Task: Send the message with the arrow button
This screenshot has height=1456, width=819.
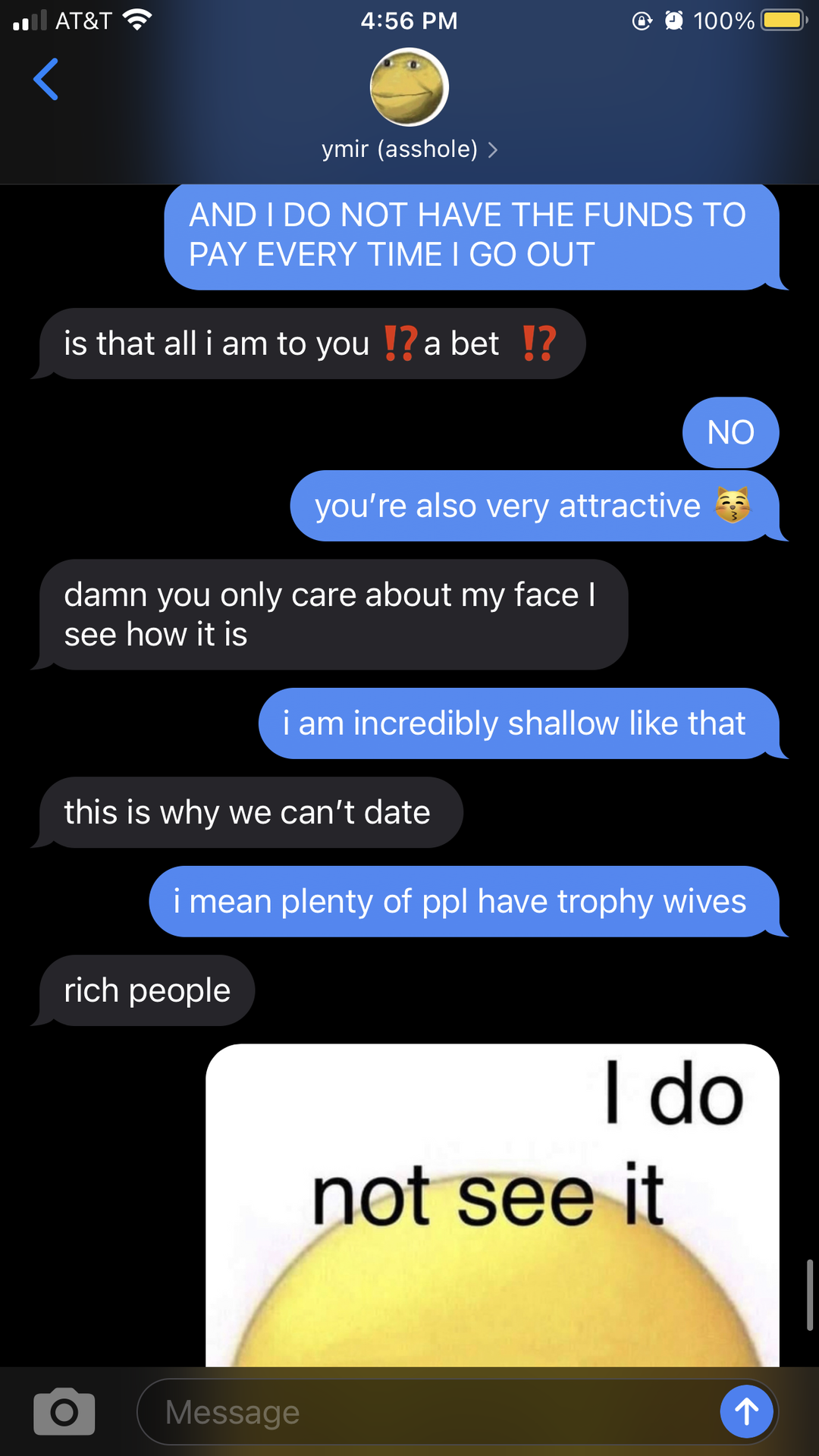Action: 747,1411
